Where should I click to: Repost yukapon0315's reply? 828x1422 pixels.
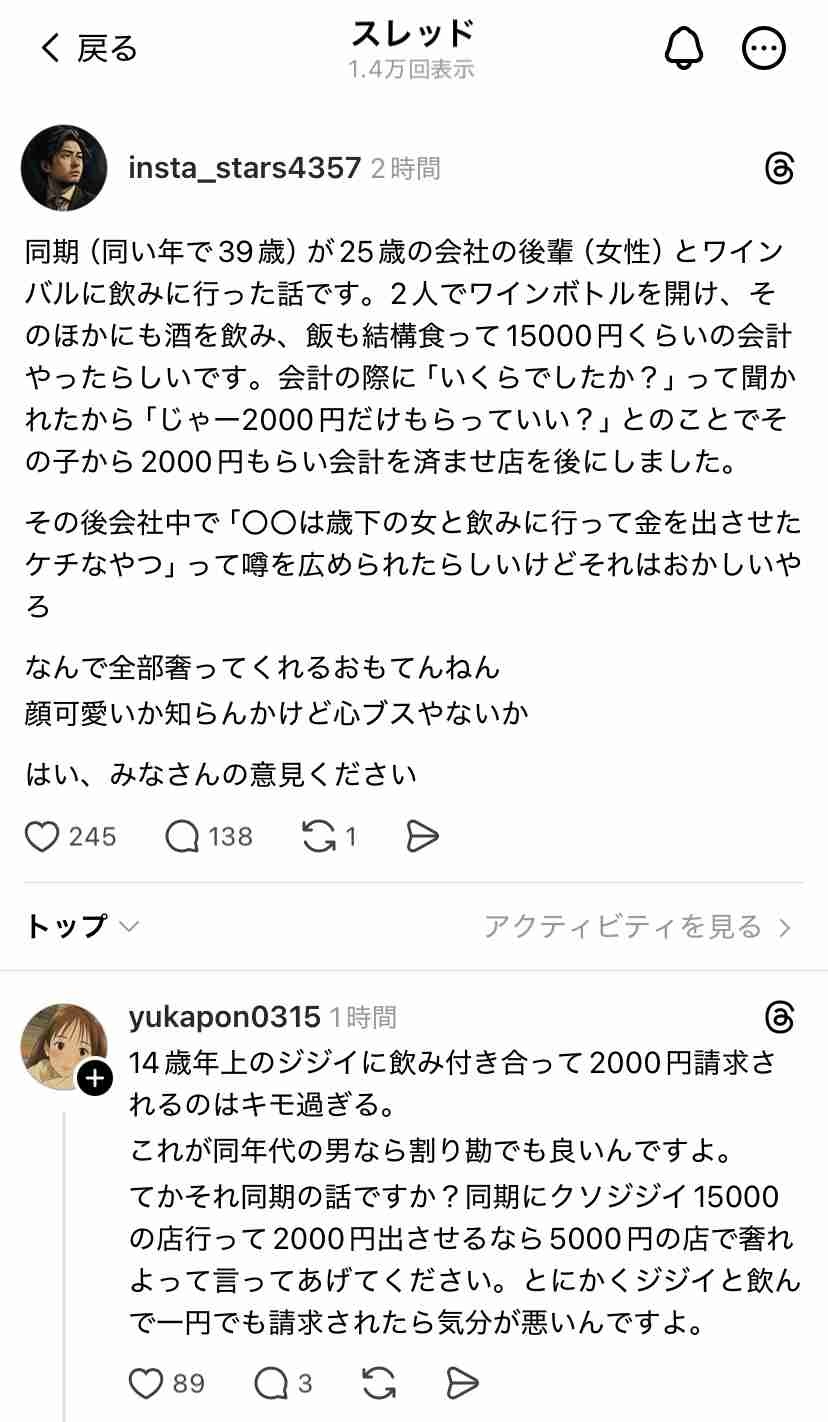378,1383
